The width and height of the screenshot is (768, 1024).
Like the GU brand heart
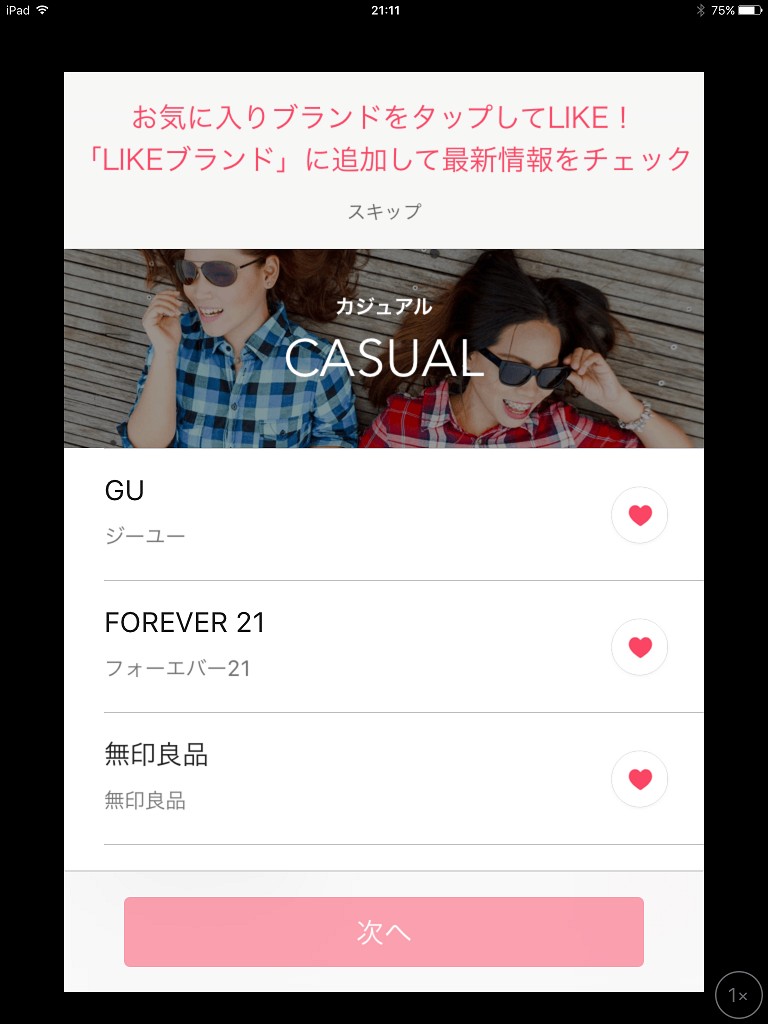639,515
